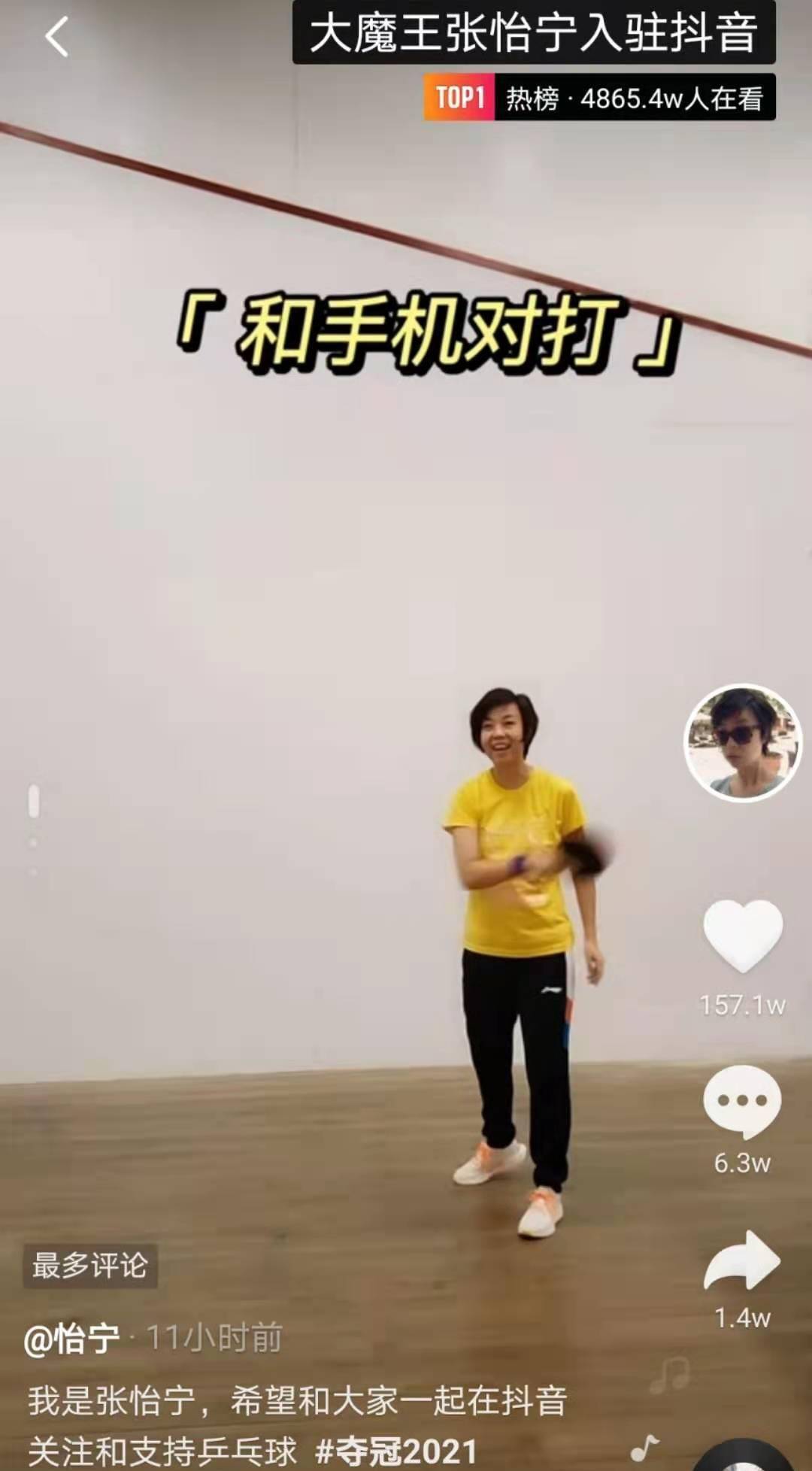The image size is (812, 1471).
Task: Tap the 最多评论 tag
Action: (90, 1266)
